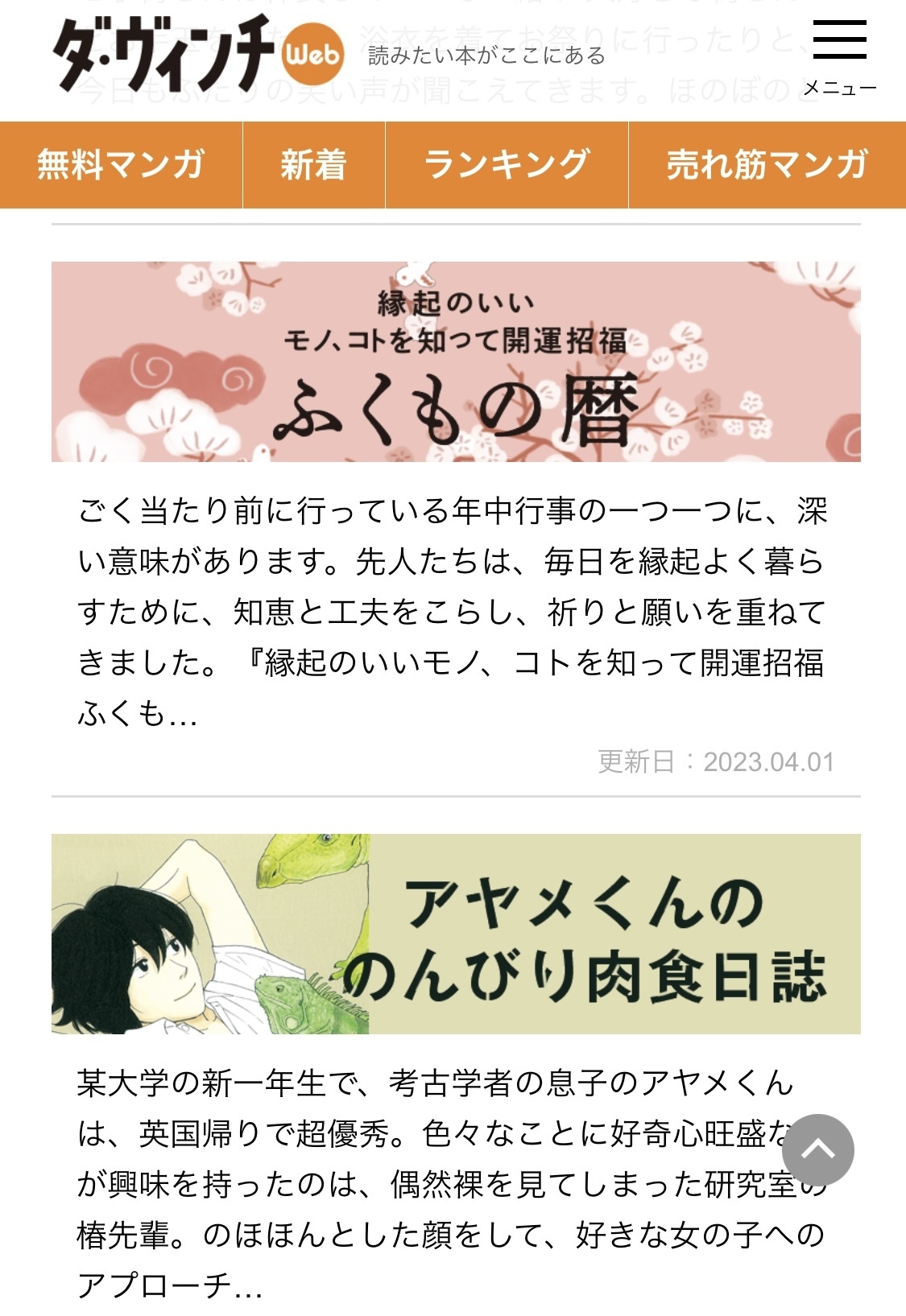Open the ふくもの暦 series banner
Image resolution: width=906 pixels, height=1316 pixels.
456,361
